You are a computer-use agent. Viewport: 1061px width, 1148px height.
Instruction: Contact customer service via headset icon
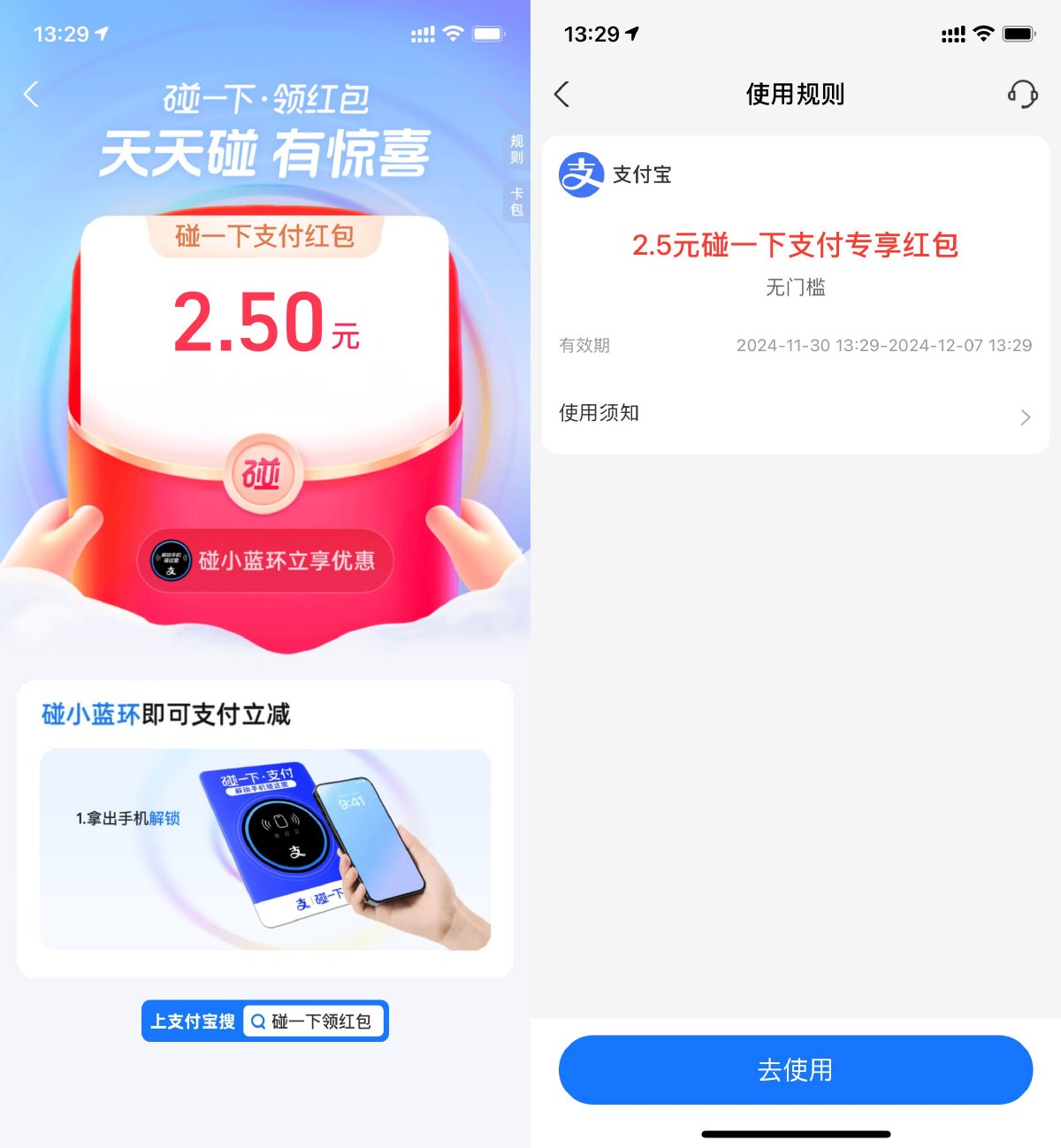coord(1022,94)
